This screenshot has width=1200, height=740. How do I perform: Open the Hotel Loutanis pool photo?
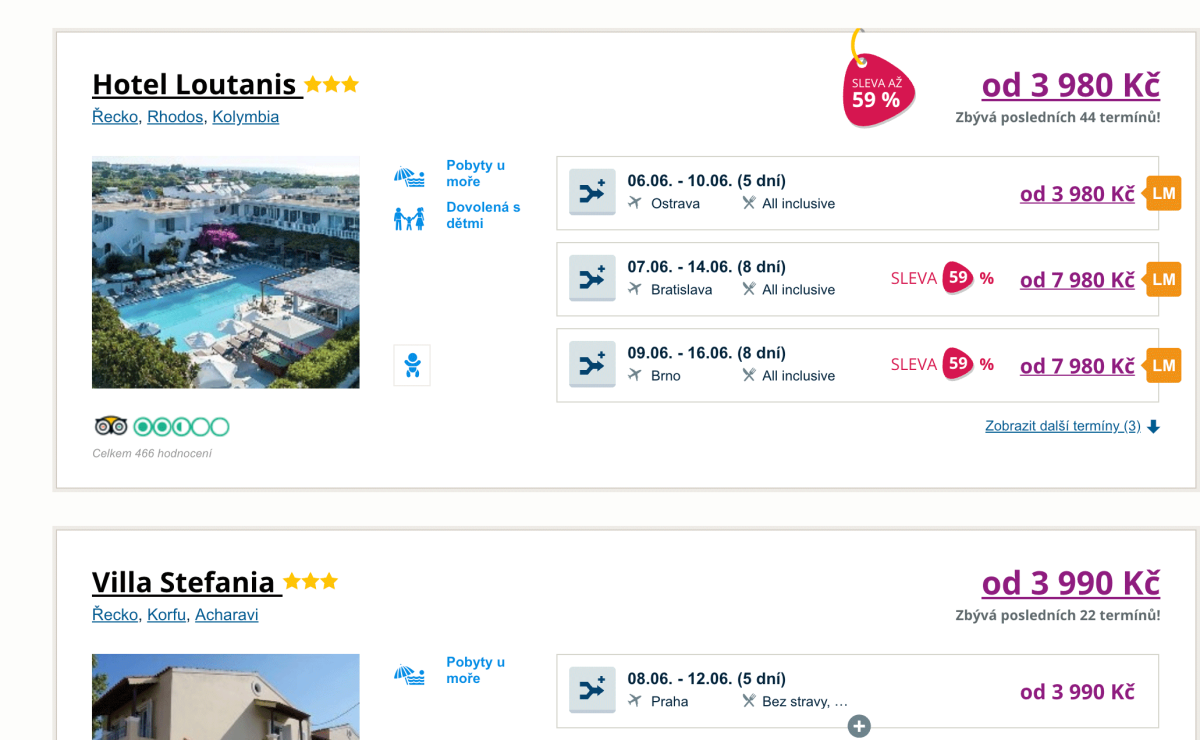click(x=225, y=272)
